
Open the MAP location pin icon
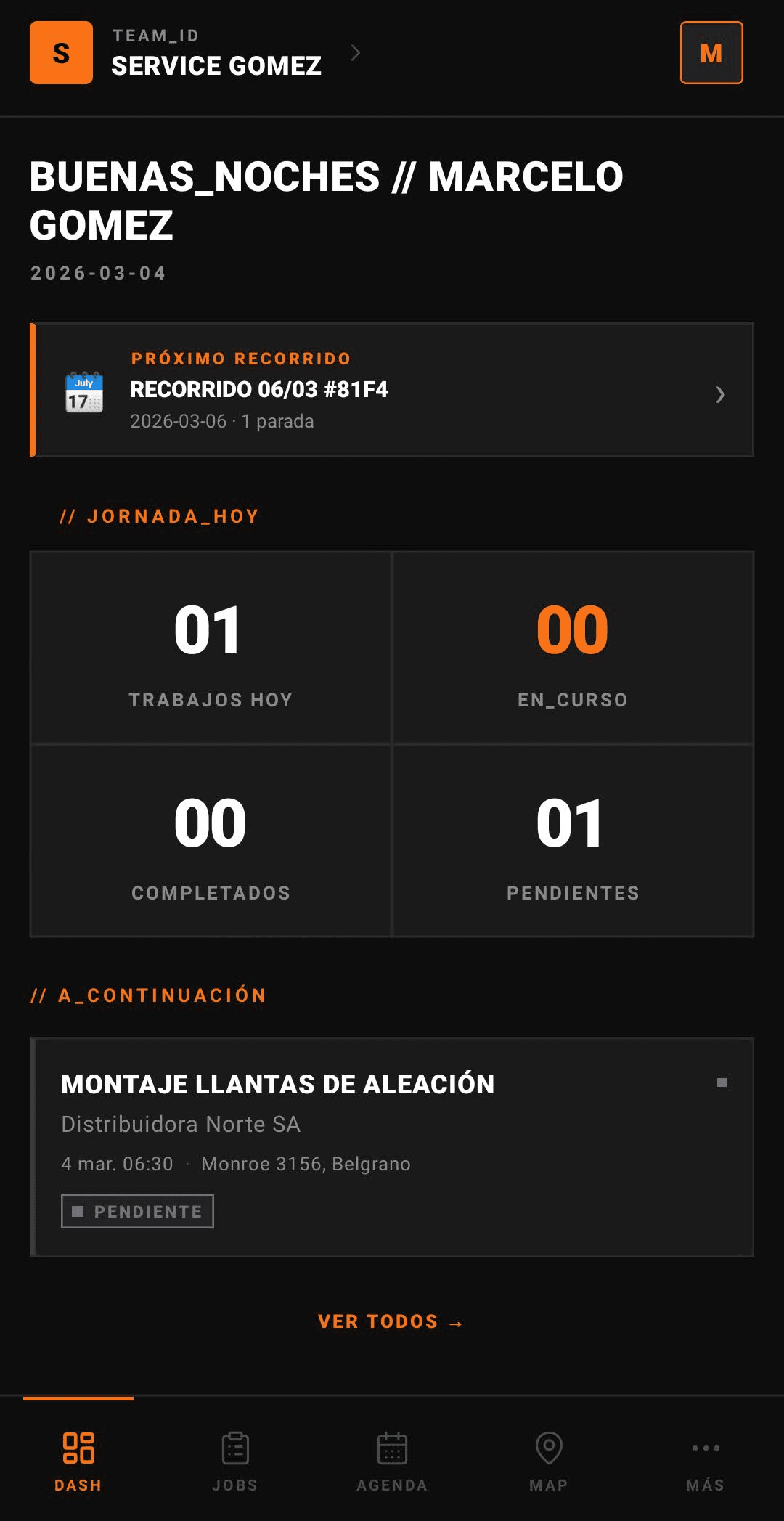[548, 1448]
